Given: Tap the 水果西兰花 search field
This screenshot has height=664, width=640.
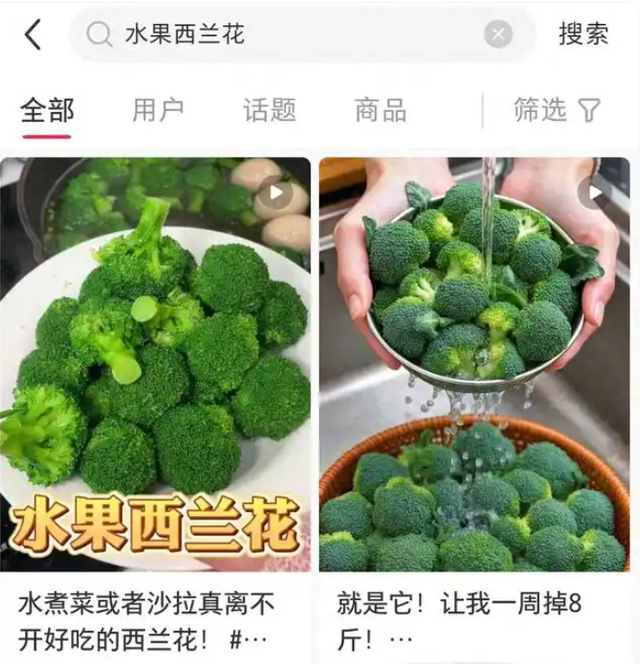Looking at the screenshot, I should pyautogui.click(x=290, y=35).
